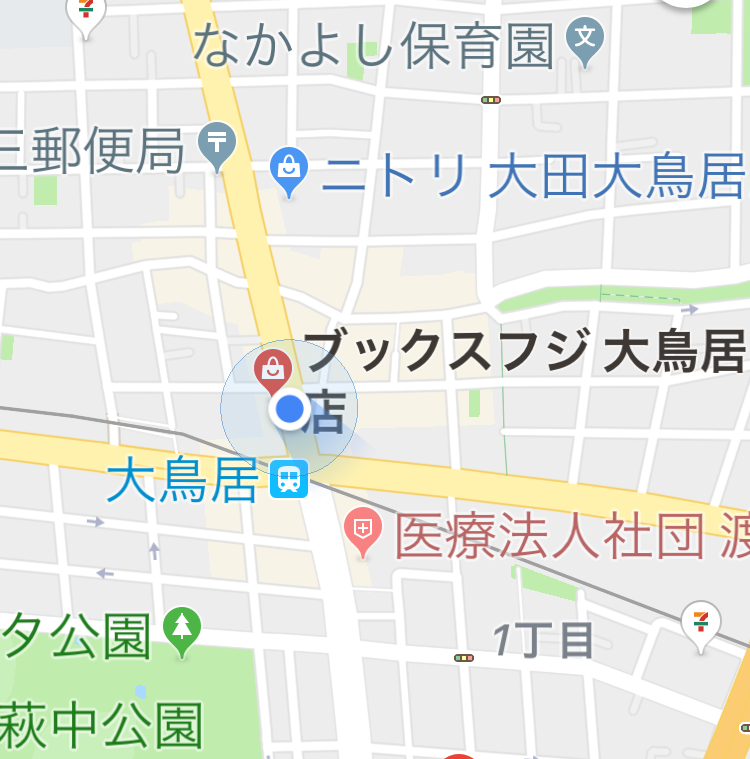Tap the 大鳥居 station transit icon
This screenshot has height=759, width=750.
(289, 479)
